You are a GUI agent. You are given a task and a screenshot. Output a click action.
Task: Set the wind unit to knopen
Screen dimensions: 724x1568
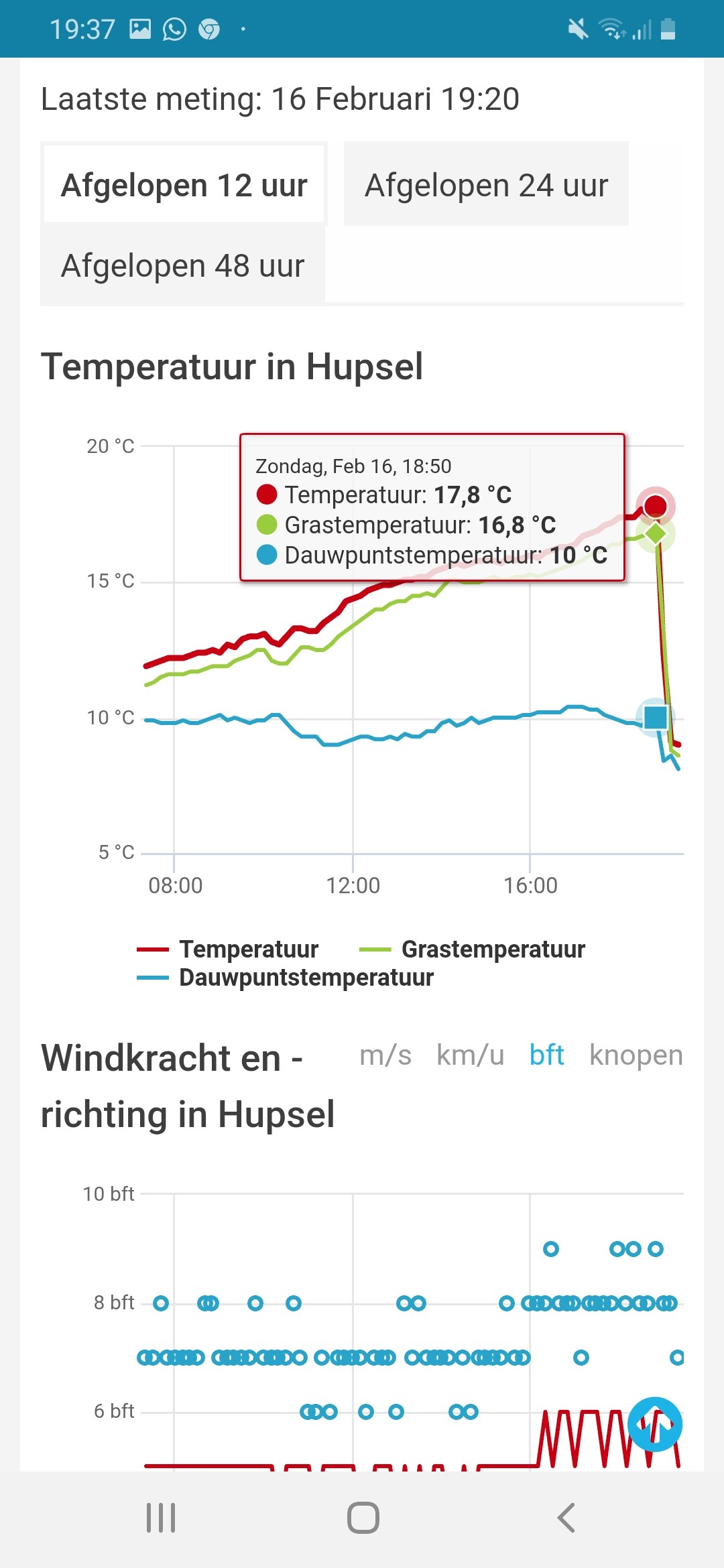636,1055
